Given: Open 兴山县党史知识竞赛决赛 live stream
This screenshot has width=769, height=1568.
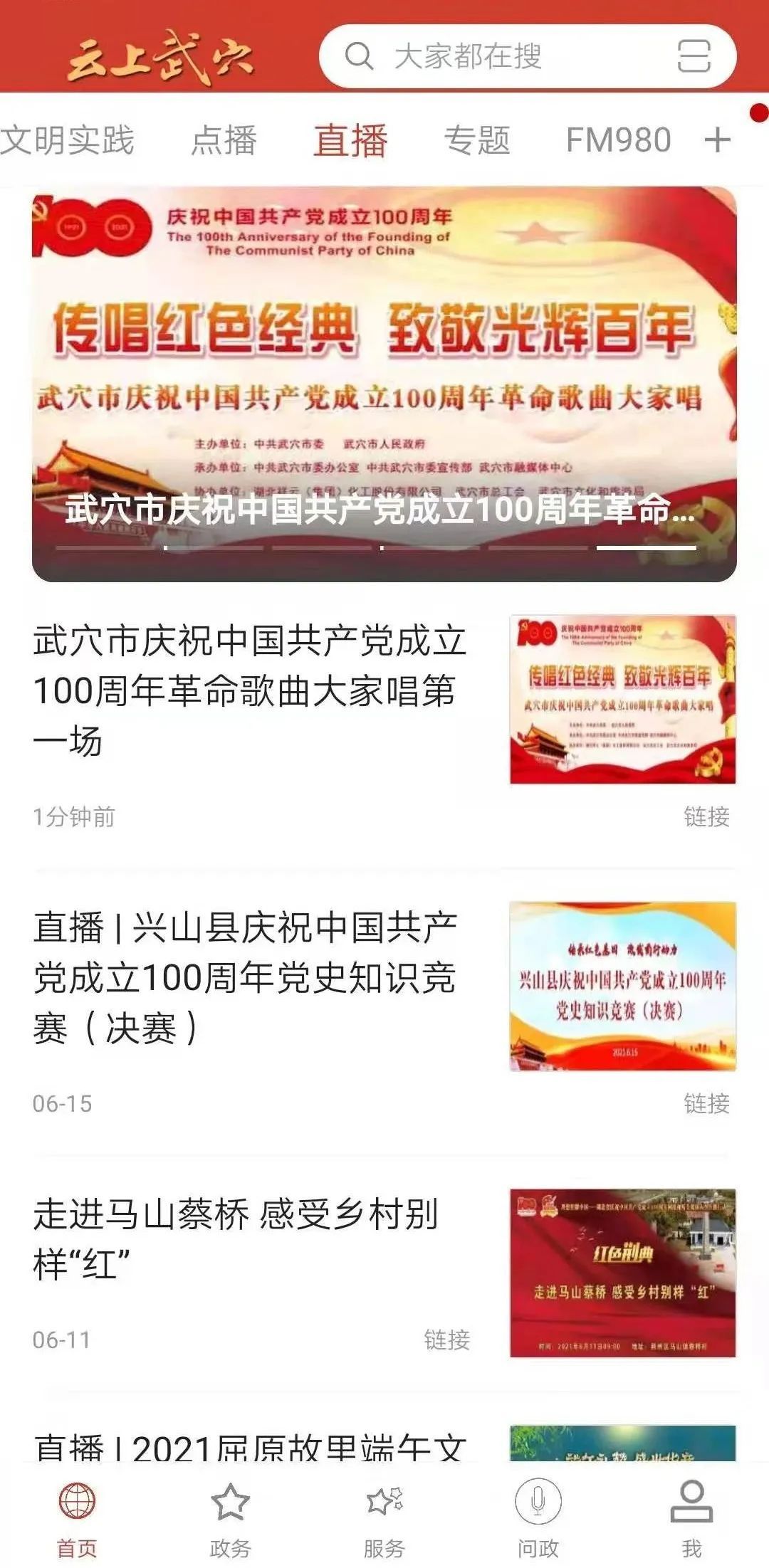Looking at the screenshot, I should pos(246,977).
